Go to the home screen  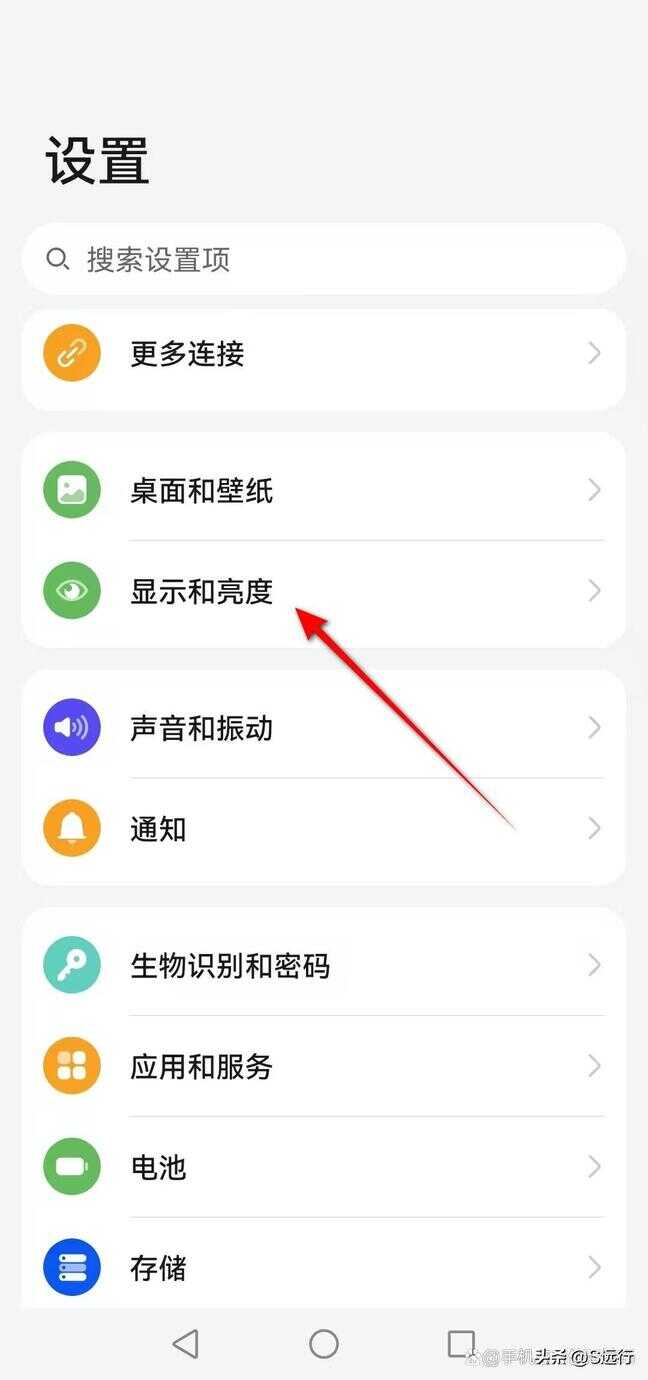(x=324, y=1344)
